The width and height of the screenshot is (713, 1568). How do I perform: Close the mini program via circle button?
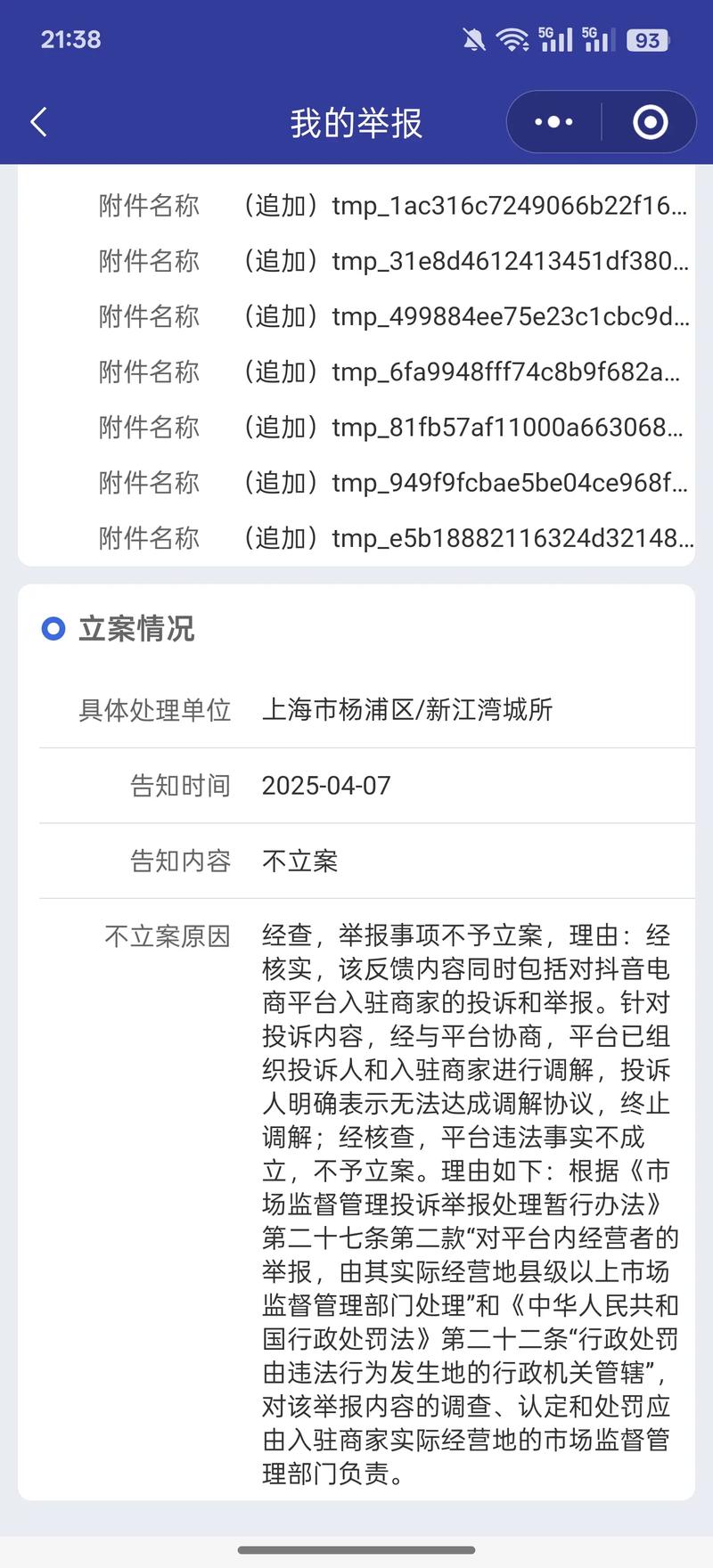click(650, 122)
